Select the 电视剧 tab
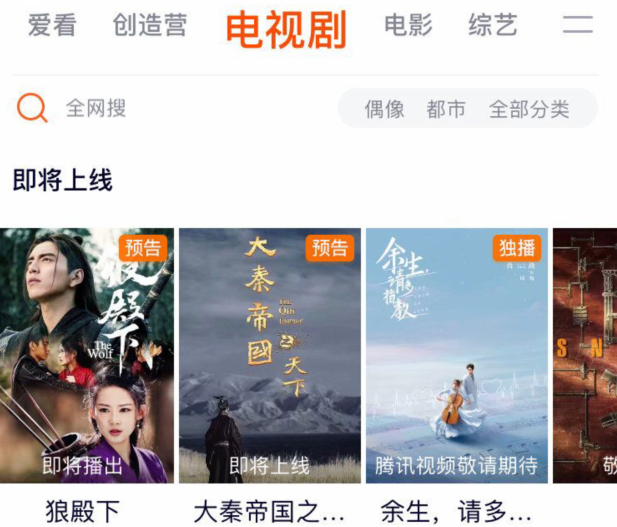This screenshot has height=527, width=617. [x=286, y=29]
